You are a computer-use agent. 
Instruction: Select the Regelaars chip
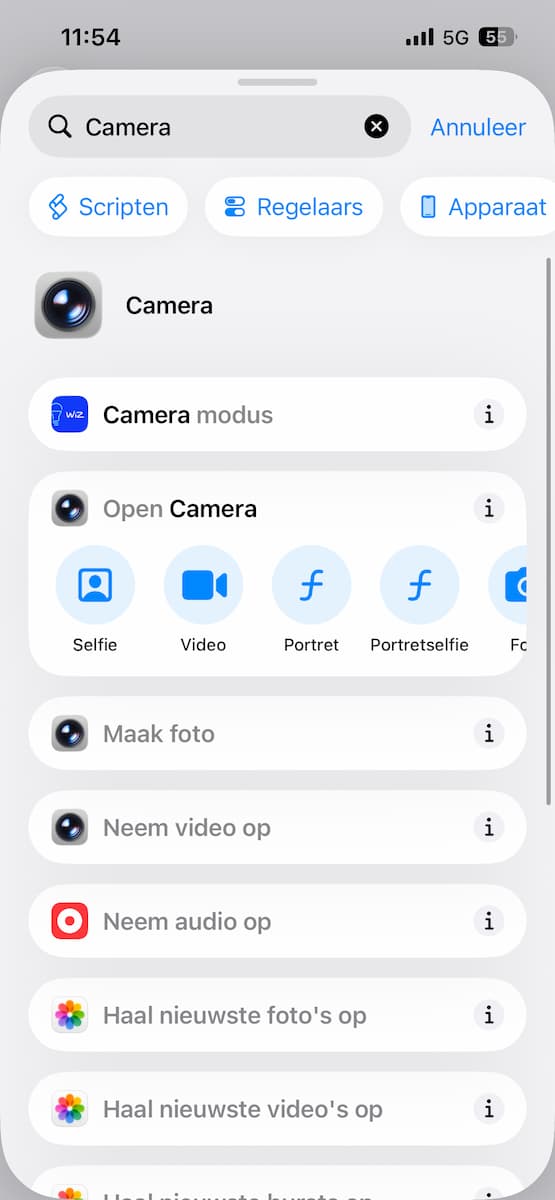[x=294, y=207]
